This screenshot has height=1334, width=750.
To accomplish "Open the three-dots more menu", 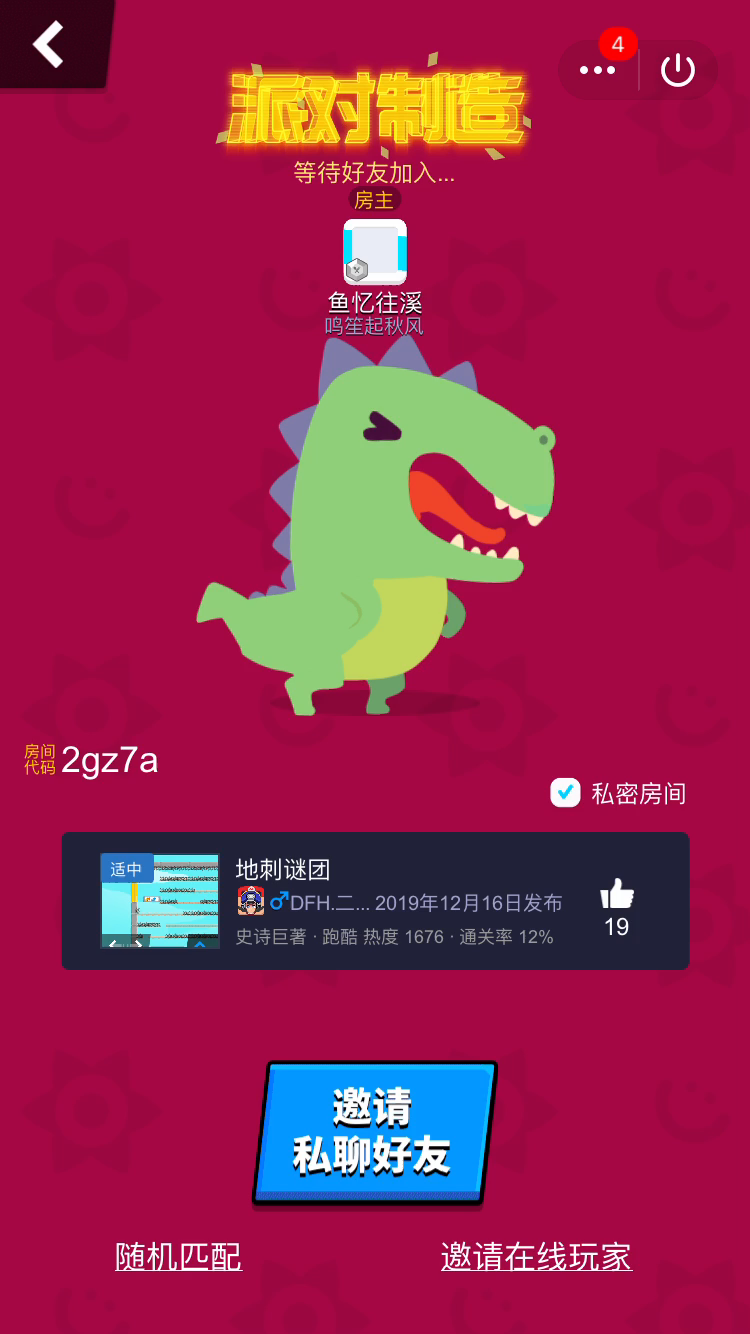I will click(598, 70).
